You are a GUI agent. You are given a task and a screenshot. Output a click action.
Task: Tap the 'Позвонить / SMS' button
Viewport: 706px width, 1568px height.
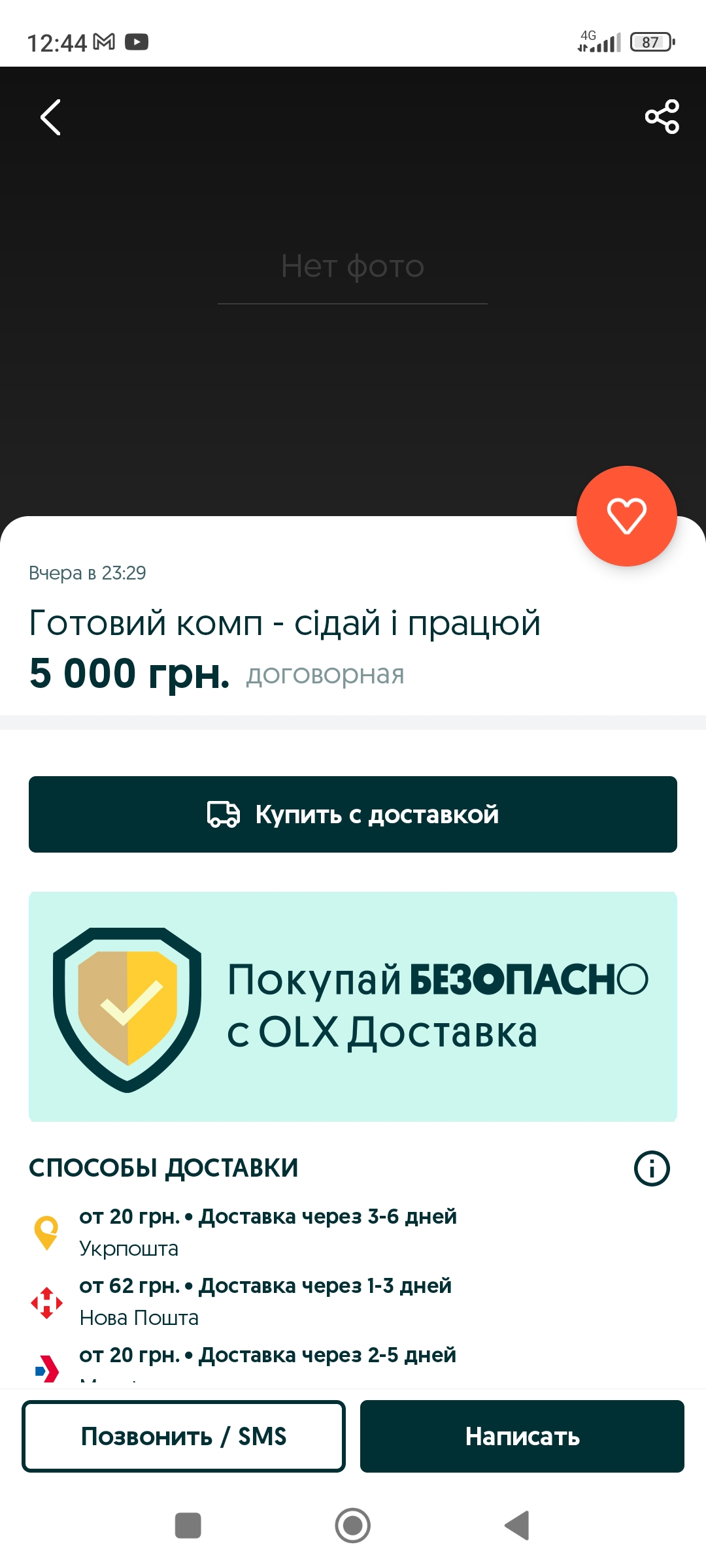[184, 1436]
